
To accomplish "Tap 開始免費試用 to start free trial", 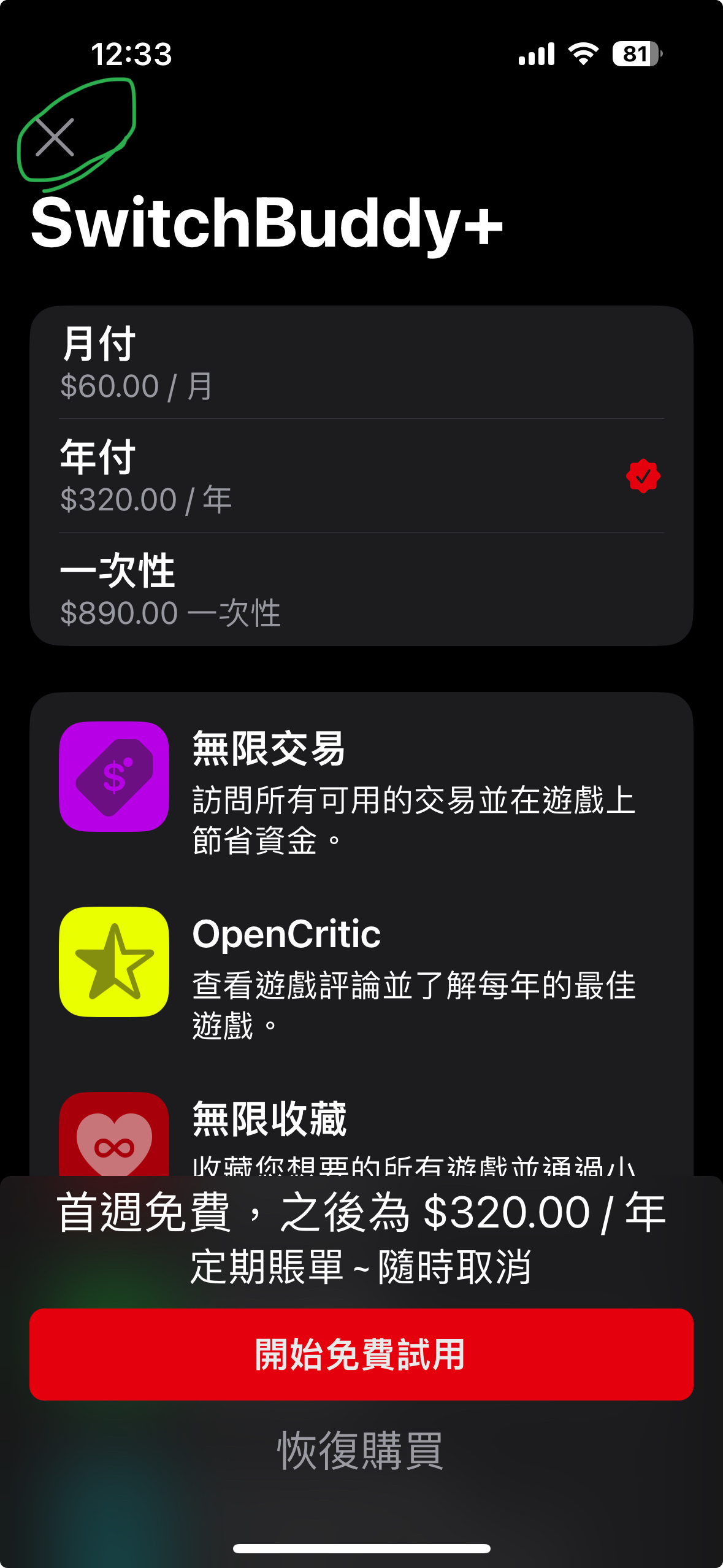I will coord(361,1354).
